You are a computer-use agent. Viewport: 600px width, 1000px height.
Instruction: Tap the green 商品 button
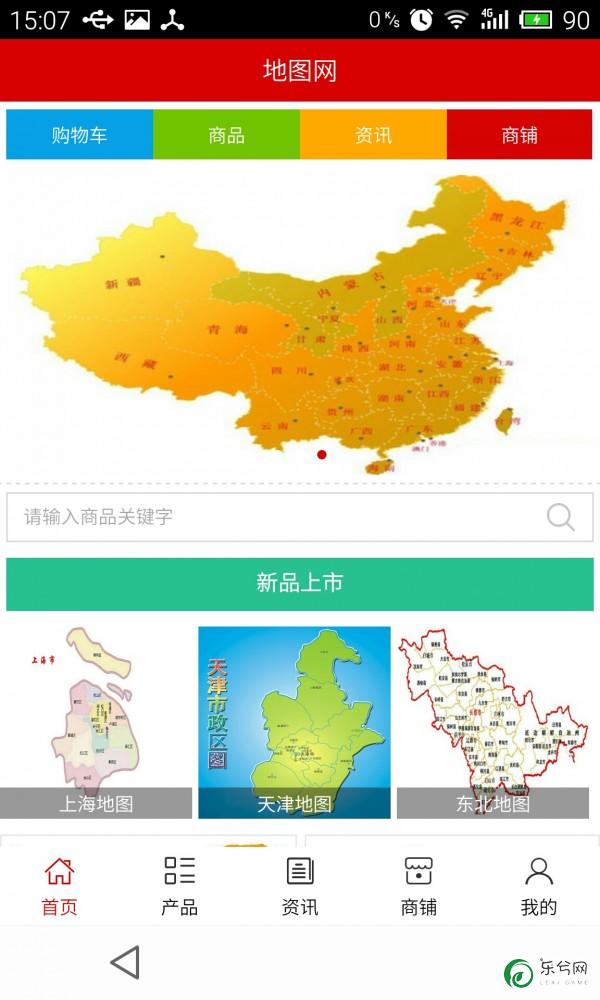click(226, 135)
